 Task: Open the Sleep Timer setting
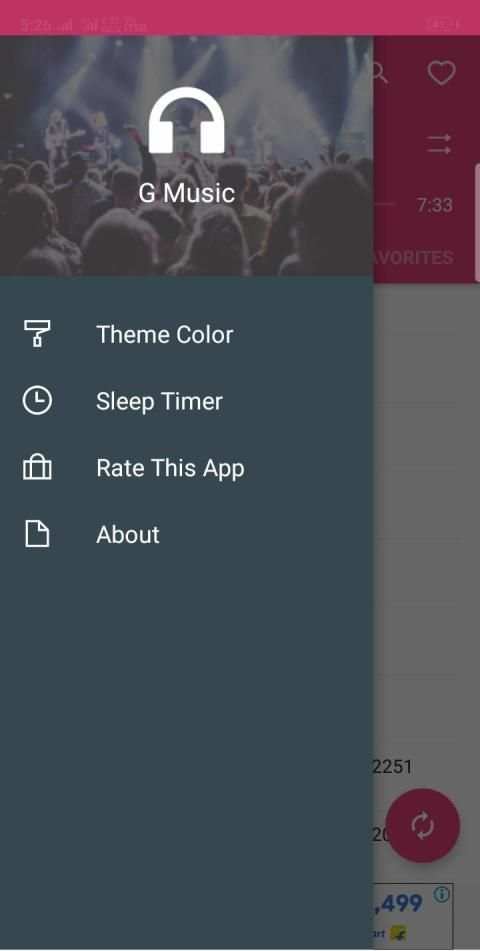click(186, 401)
